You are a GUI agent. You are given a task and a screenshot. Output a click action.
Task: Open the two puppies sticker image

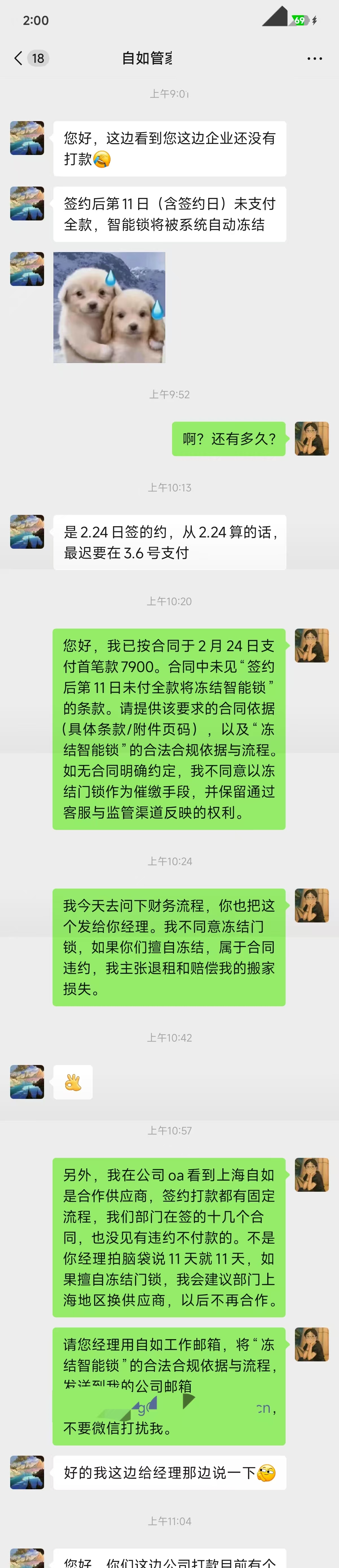109,307
